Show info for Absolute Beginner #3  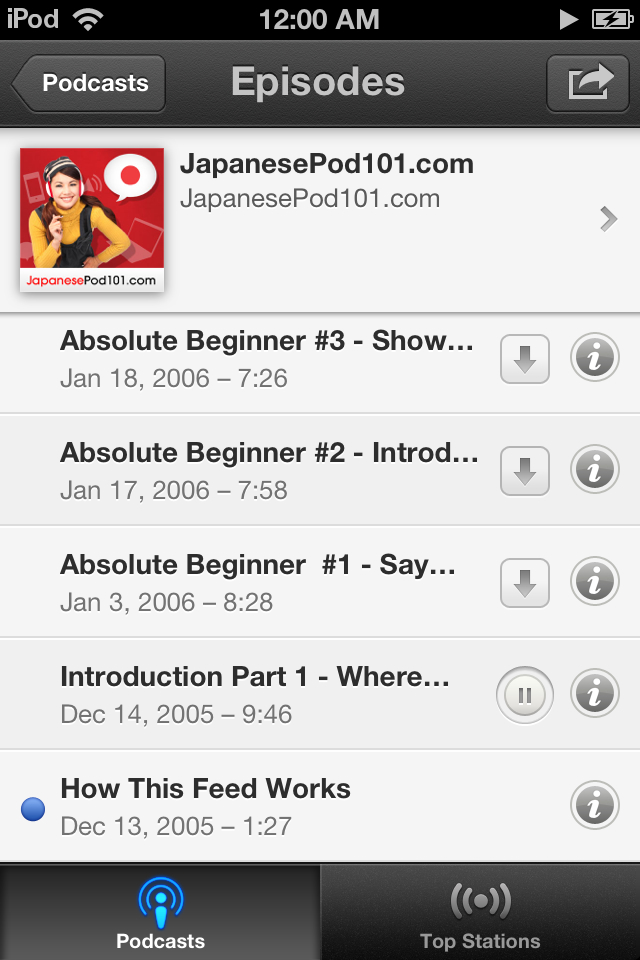click(x=594, y=358)
